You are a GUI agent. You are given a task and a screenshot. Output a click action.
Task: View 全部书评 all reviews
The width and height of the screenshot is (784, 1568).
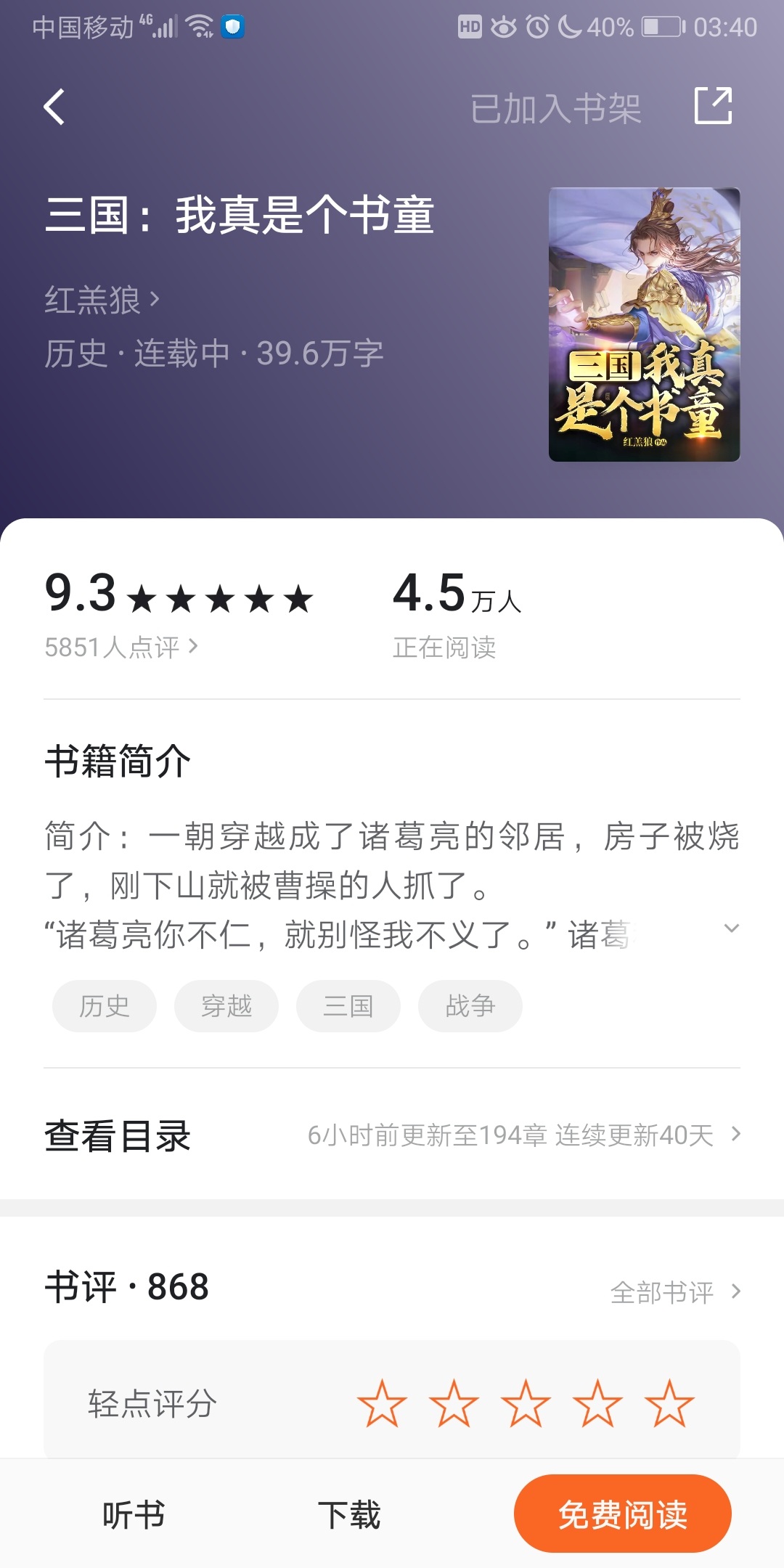[675, 1292]
